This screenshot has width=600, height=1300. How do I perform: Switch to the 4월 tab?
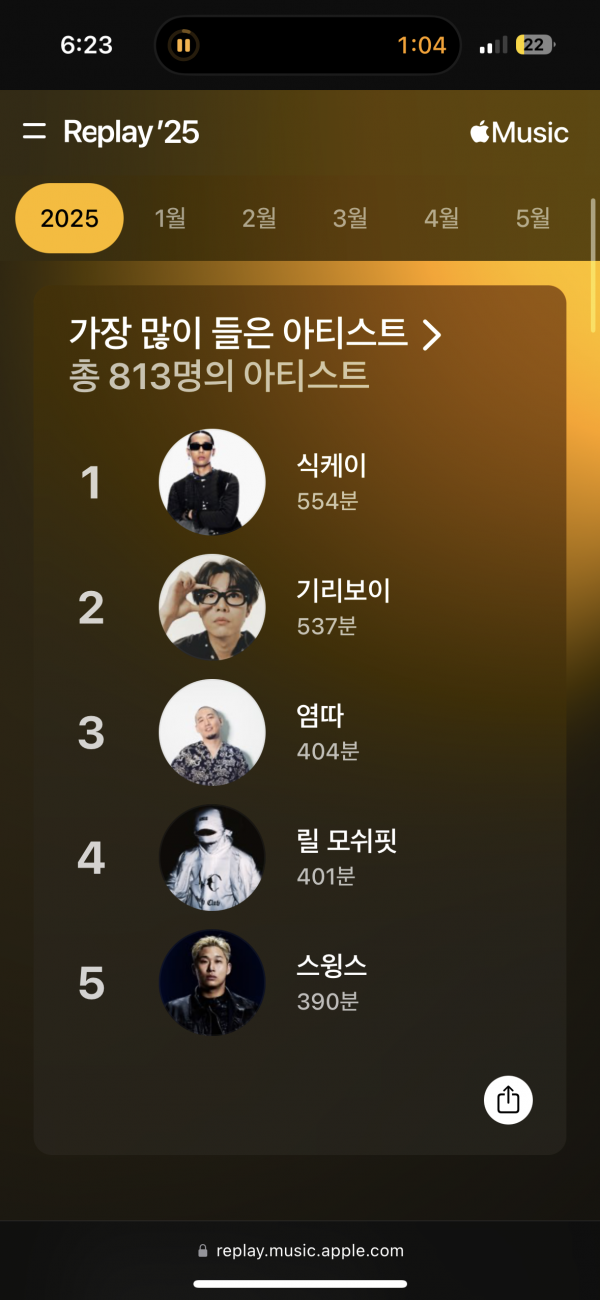point(441,218)
